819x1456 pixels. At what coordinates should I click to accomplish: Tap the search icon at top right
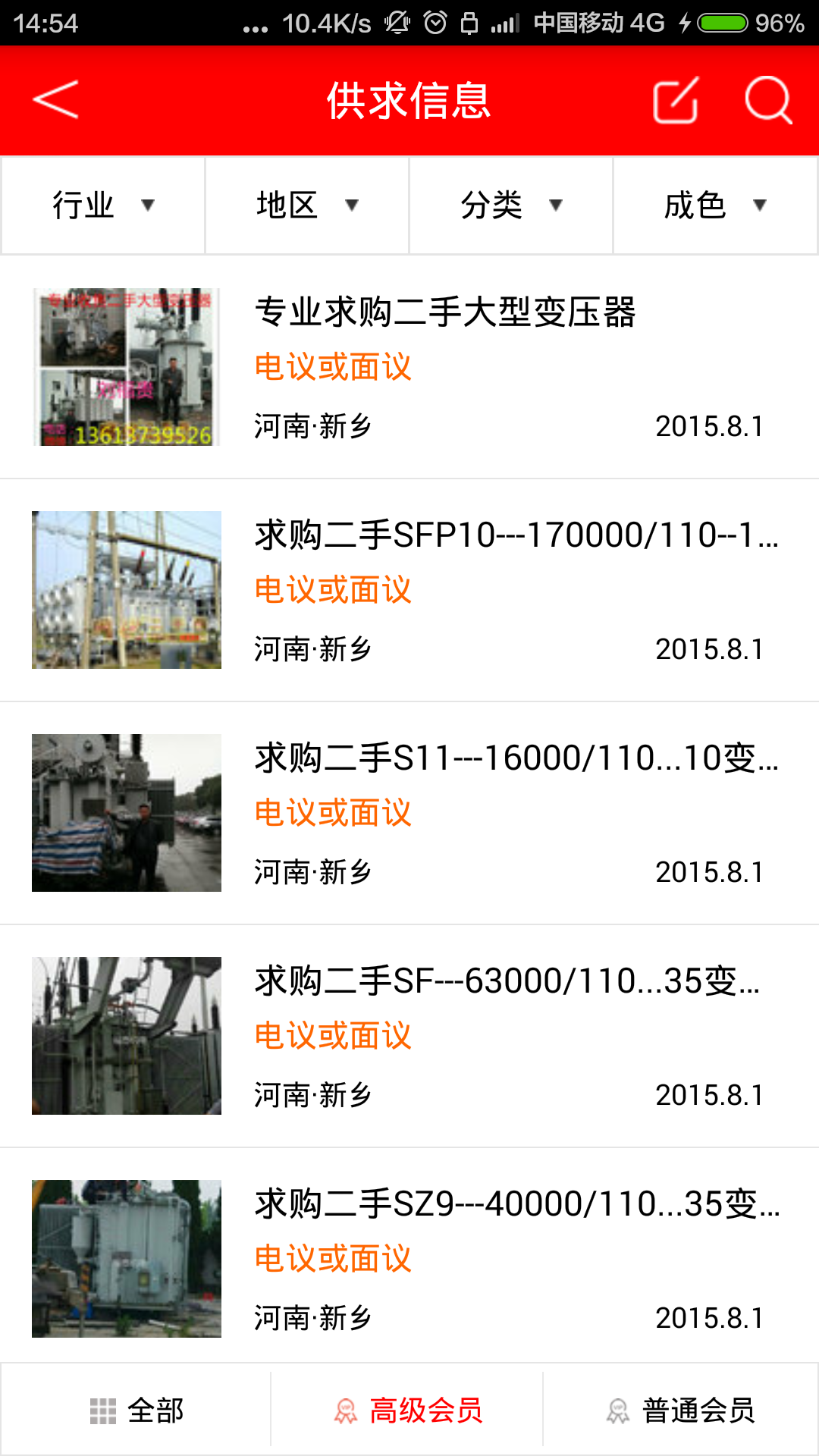click(x=768, y=102)
